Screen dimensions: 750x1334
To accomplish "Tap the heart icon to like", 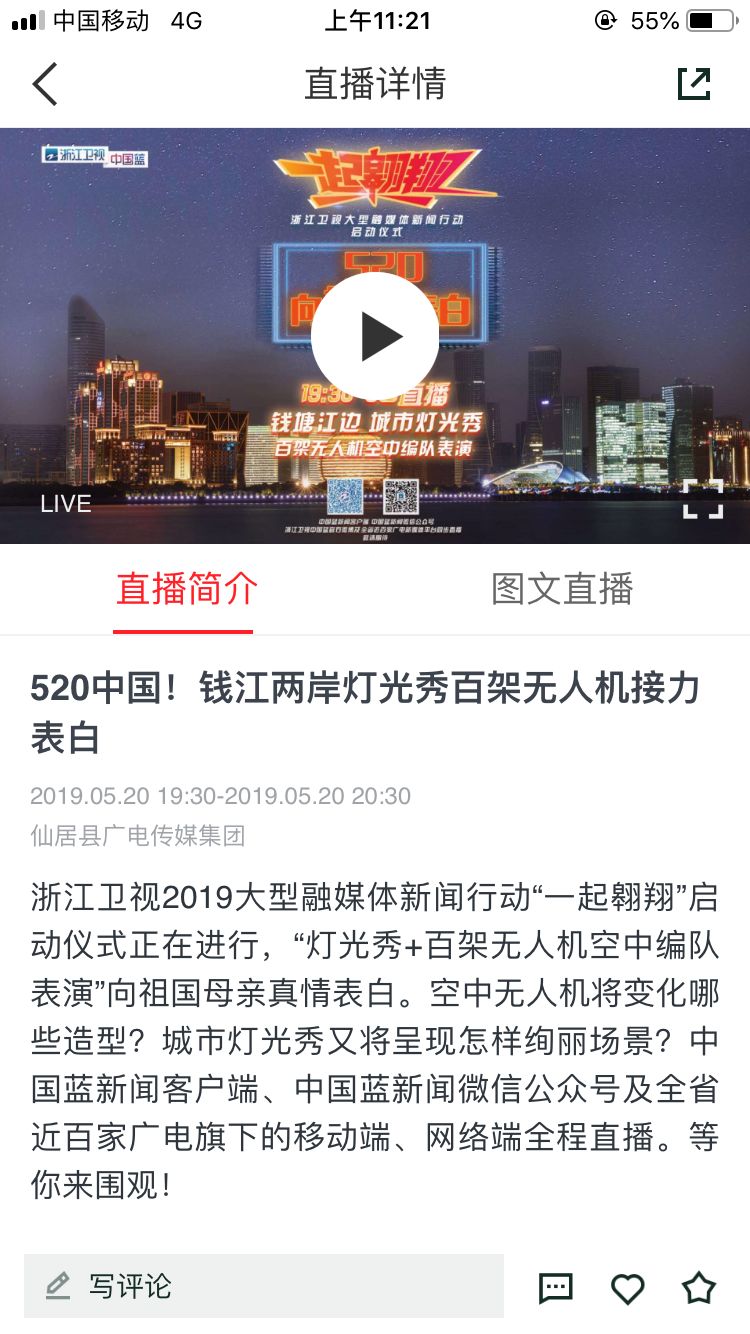I will tap(627, 1288).
